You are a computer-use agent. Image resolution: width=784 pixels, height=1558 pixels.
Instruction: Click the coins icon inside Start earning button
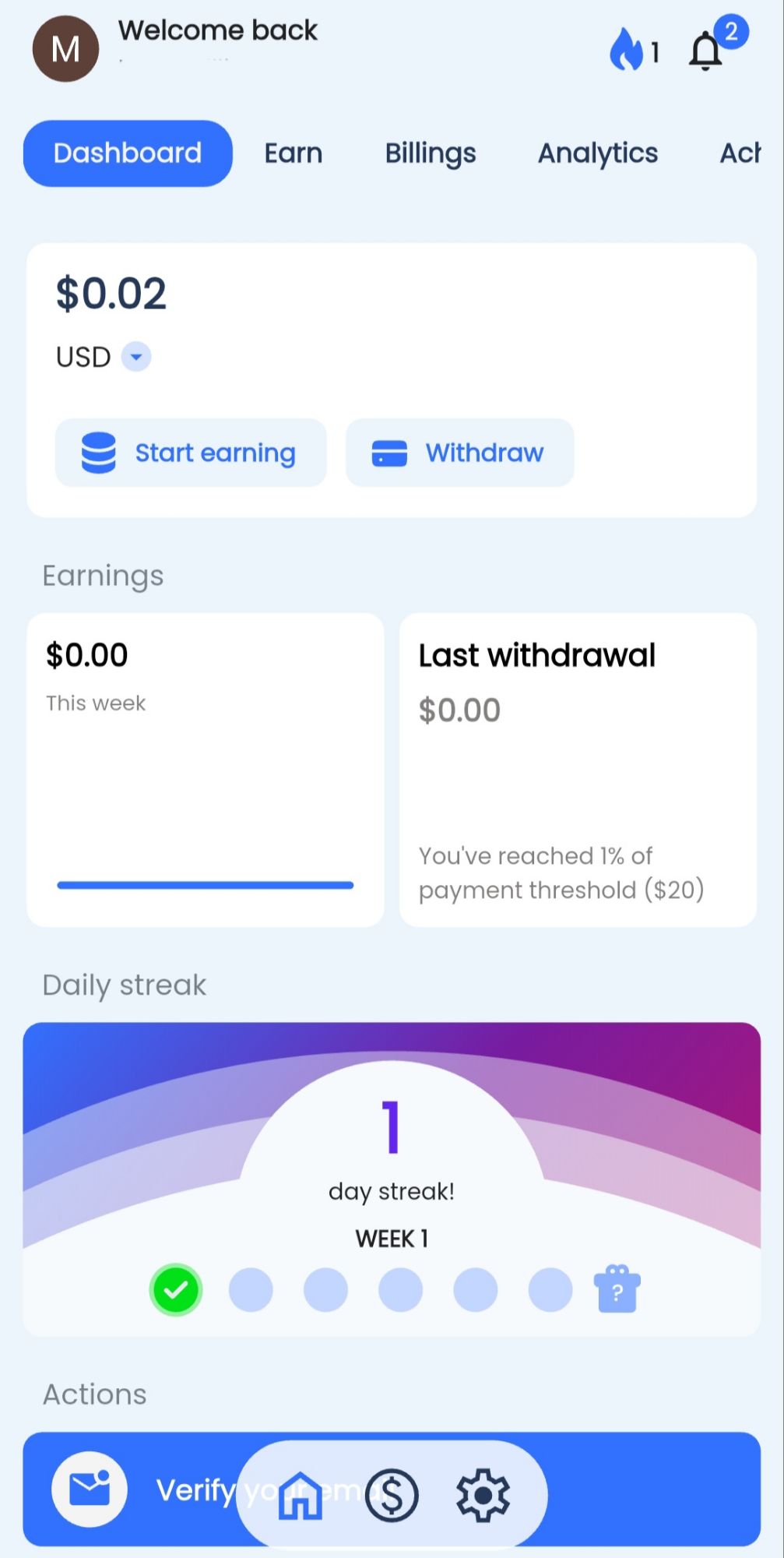pos(97,452)
